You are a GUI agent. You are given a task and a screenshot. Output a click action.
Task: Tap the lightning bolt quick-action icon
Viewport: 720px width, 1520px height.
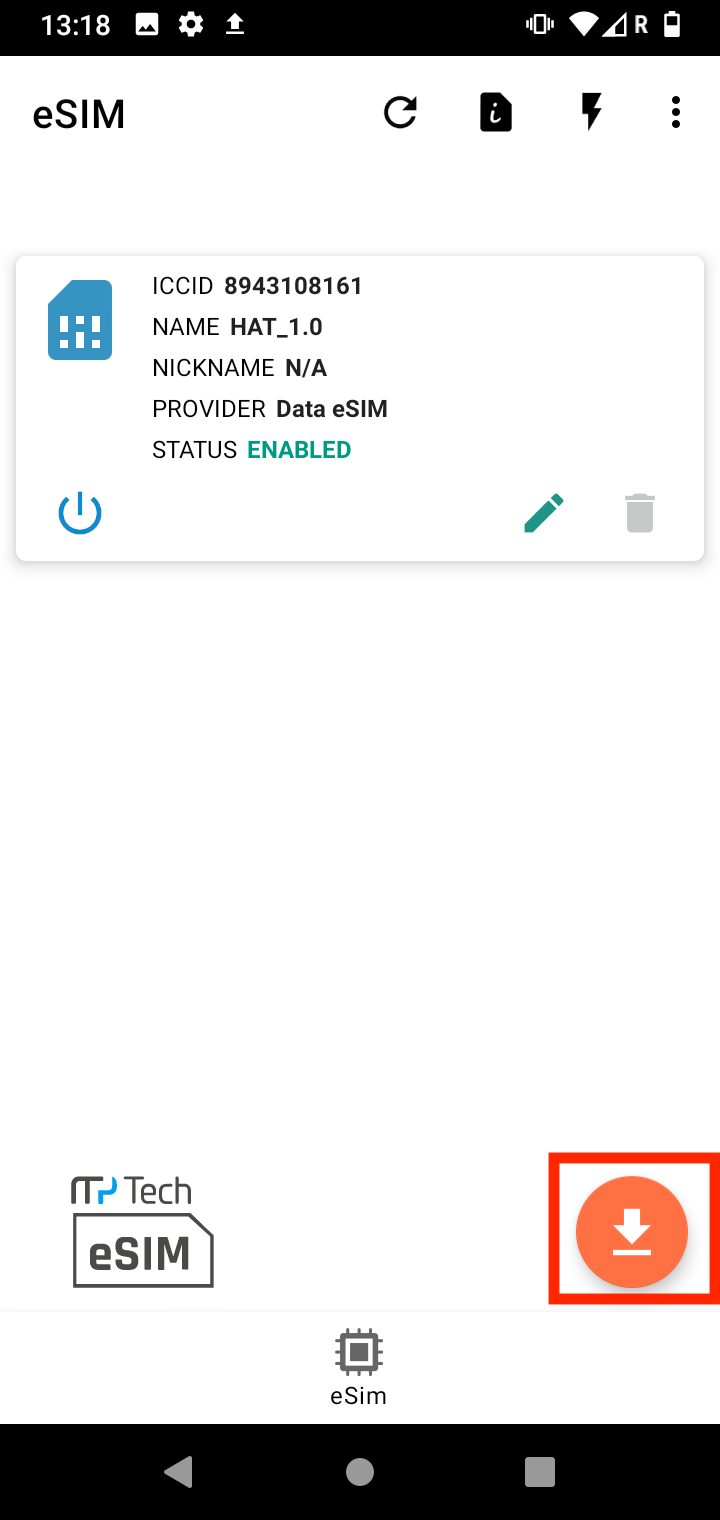tap(592, 112)
